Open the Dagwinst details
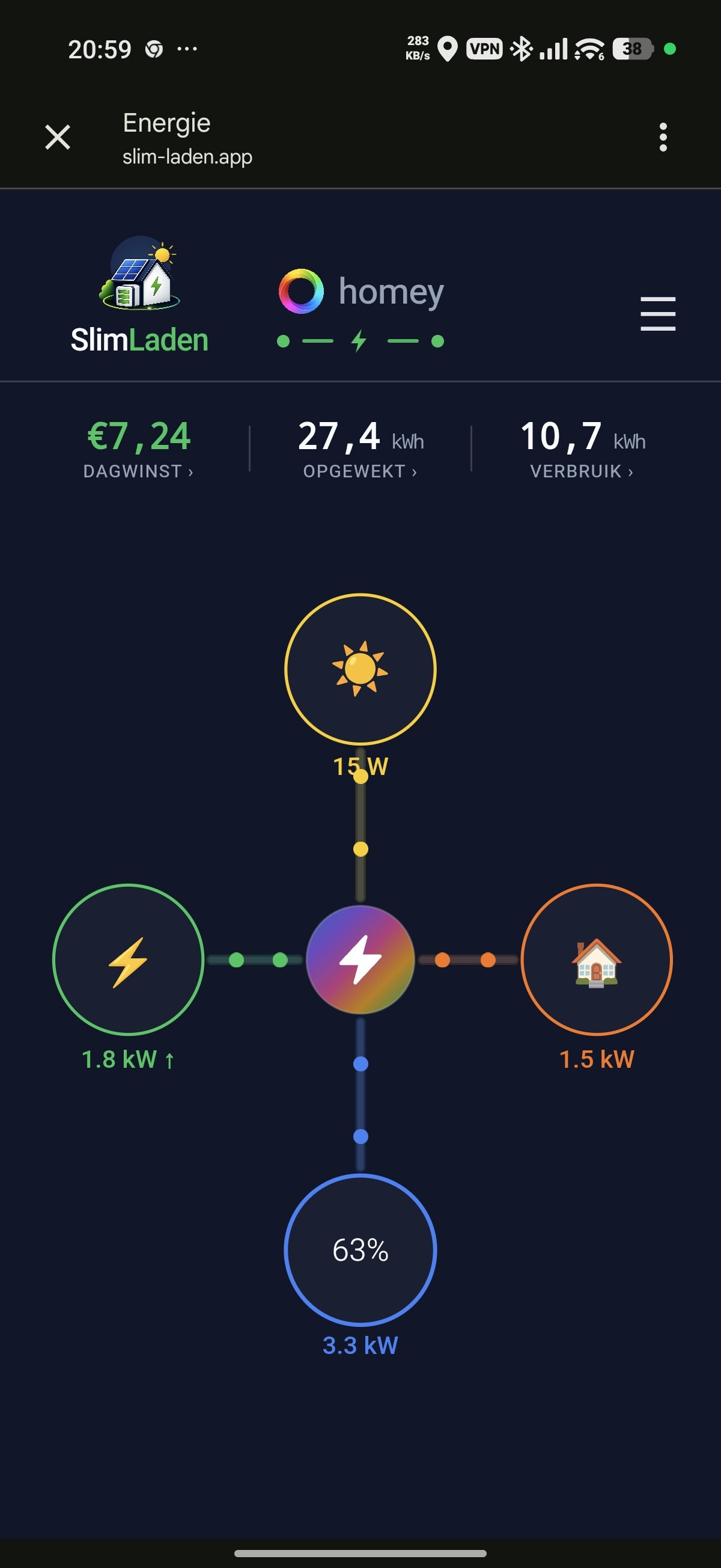The width and height of the screenshot is (721, 1568). (139, 449)
